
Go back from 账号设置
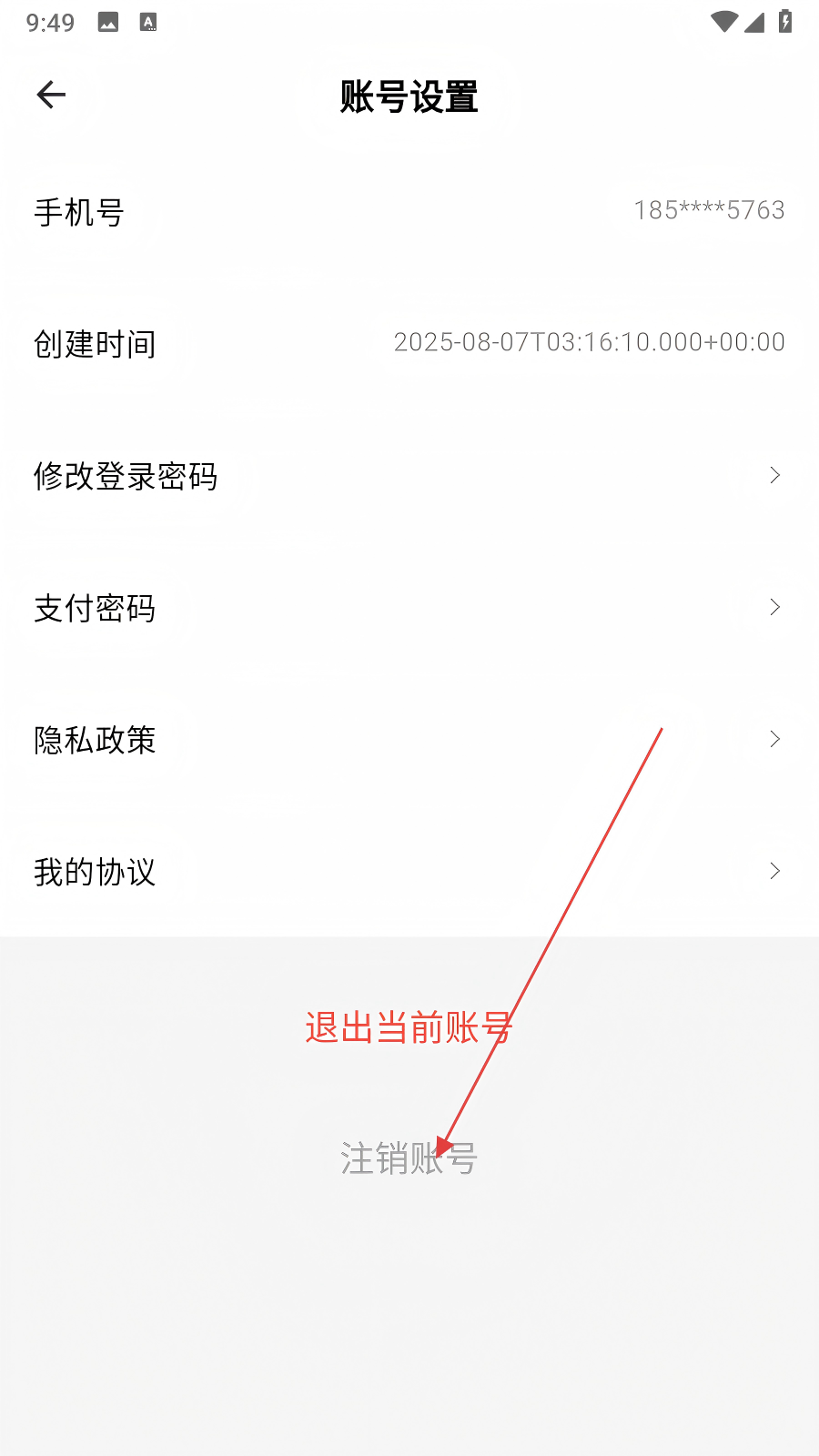pos(51,95)
